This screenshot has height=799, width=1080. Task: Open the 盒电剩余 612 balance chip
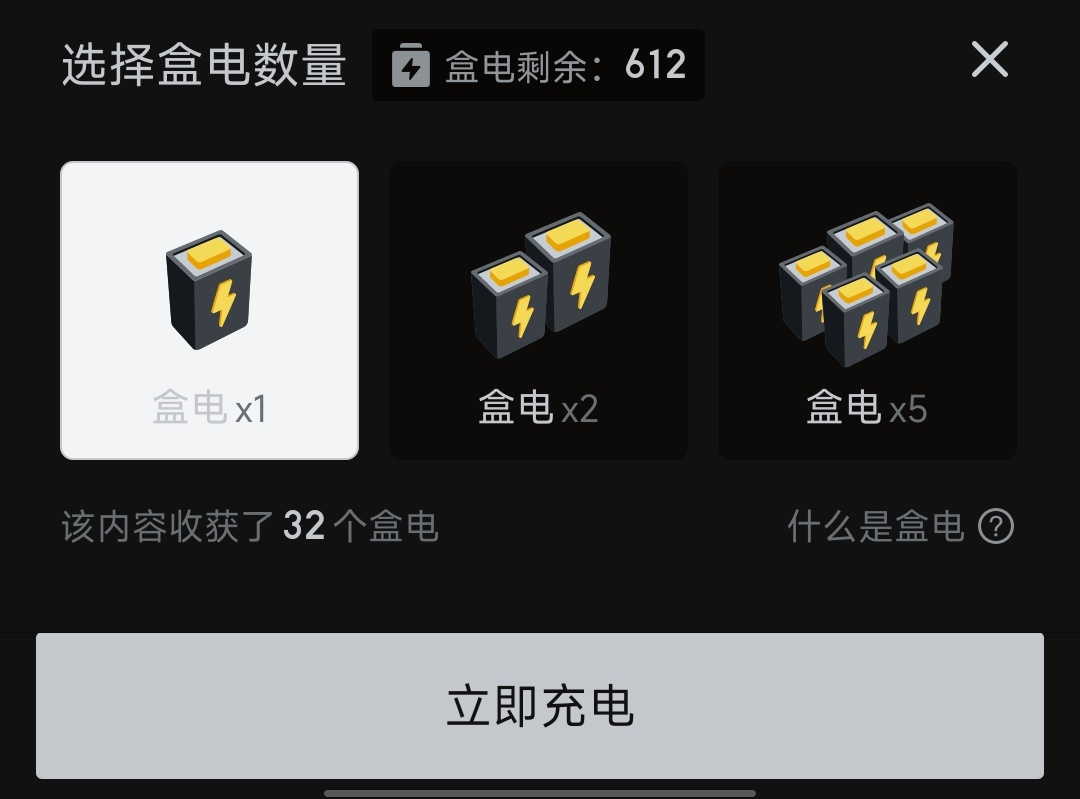[538, 65]
